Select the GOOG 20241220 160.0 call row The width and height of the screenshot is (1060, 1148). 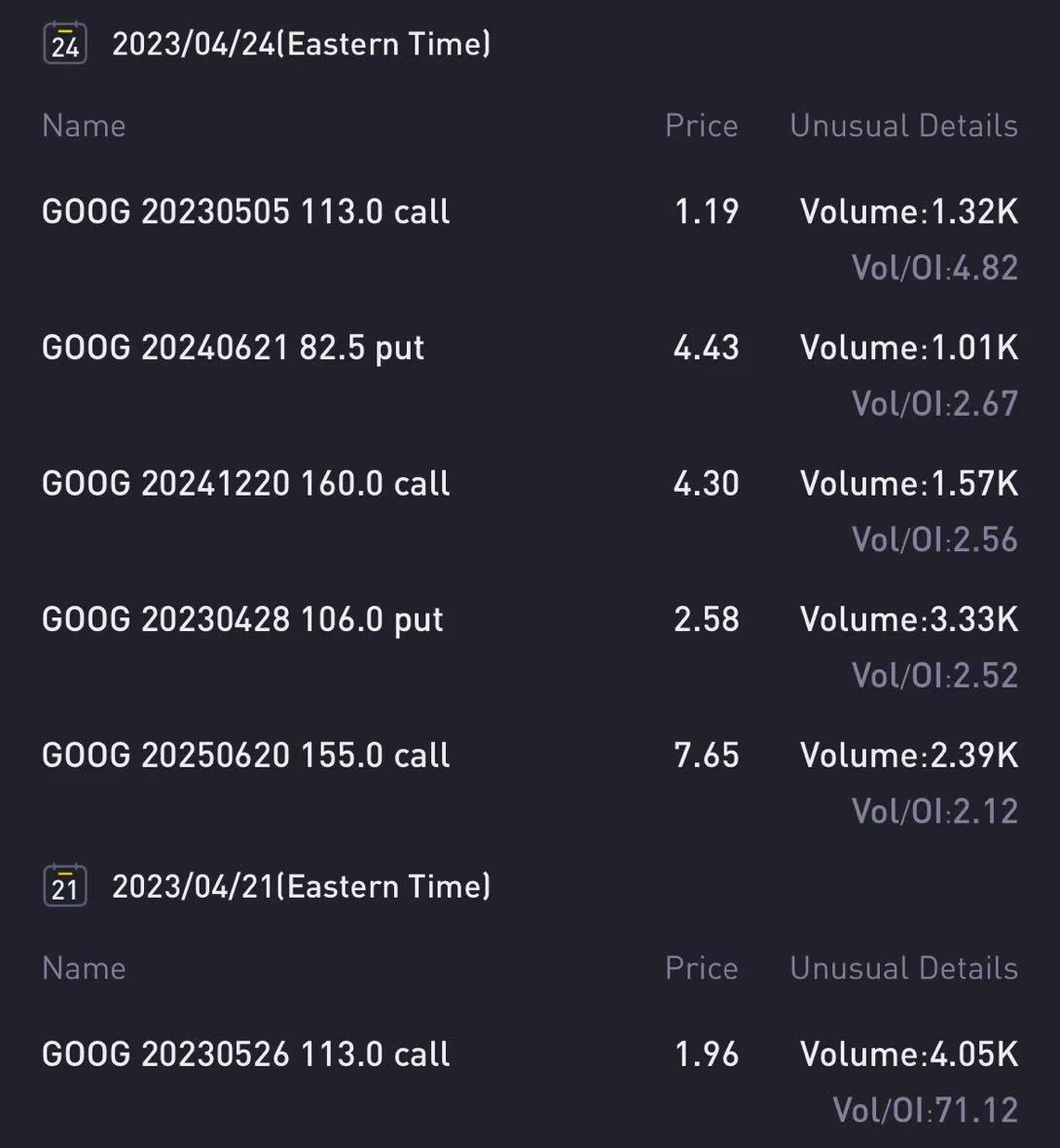click(x=245, y=484)
